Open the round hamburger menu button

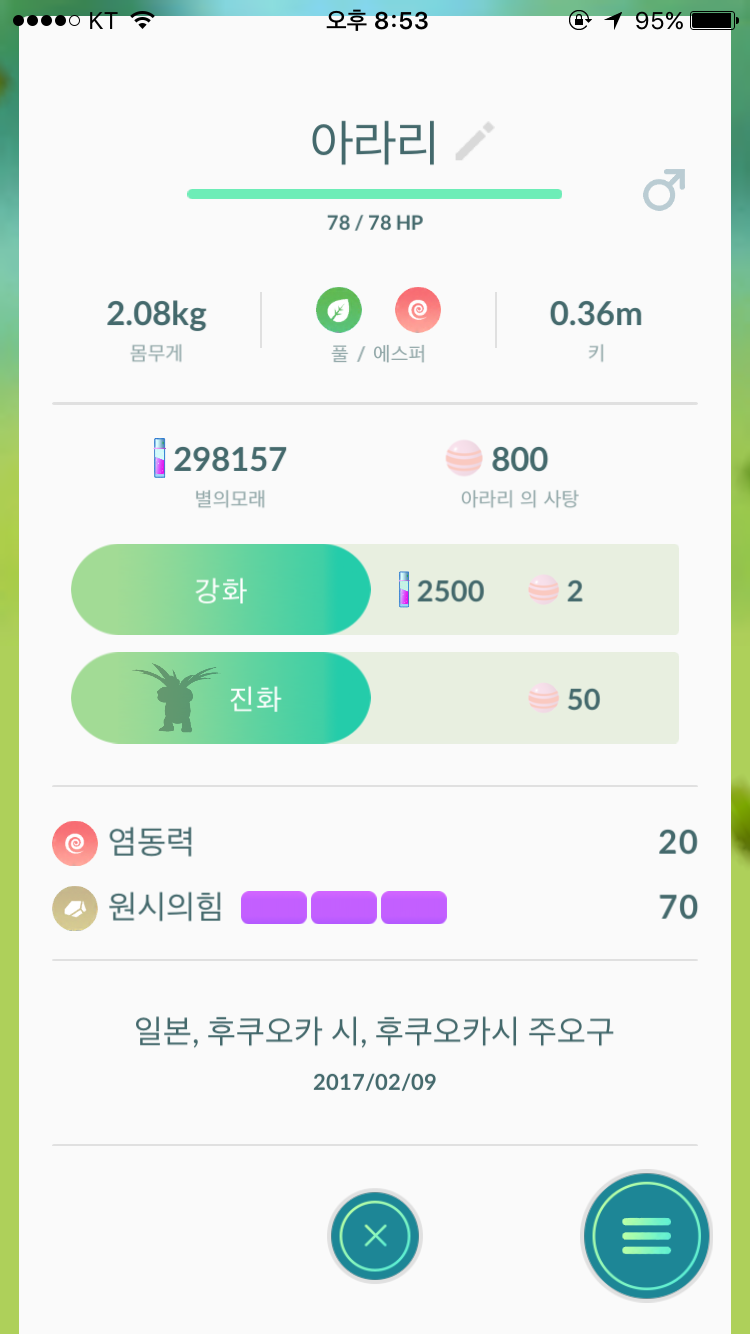click(x=647, y=1236)
